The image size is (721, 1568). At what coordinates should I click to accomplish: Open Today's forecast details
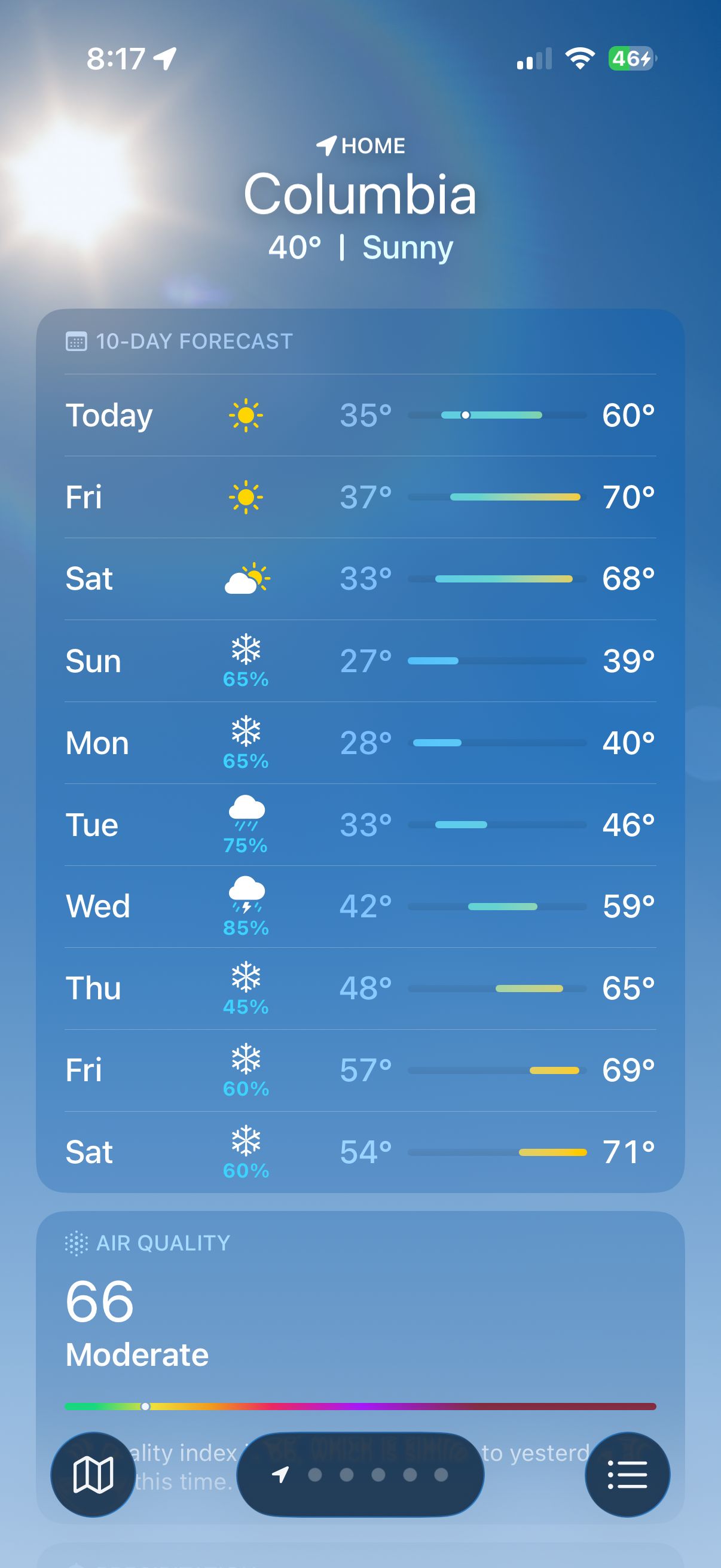point(360,415)
